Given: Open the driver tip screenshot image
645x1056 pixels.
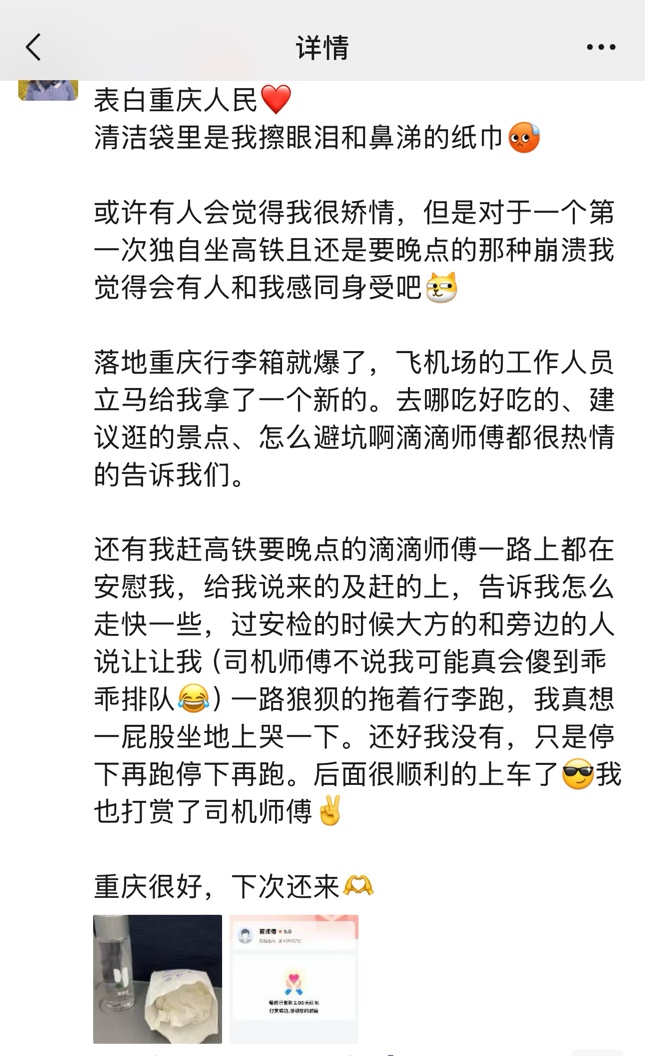Looking at the screenshot, I should click(294, 979).
